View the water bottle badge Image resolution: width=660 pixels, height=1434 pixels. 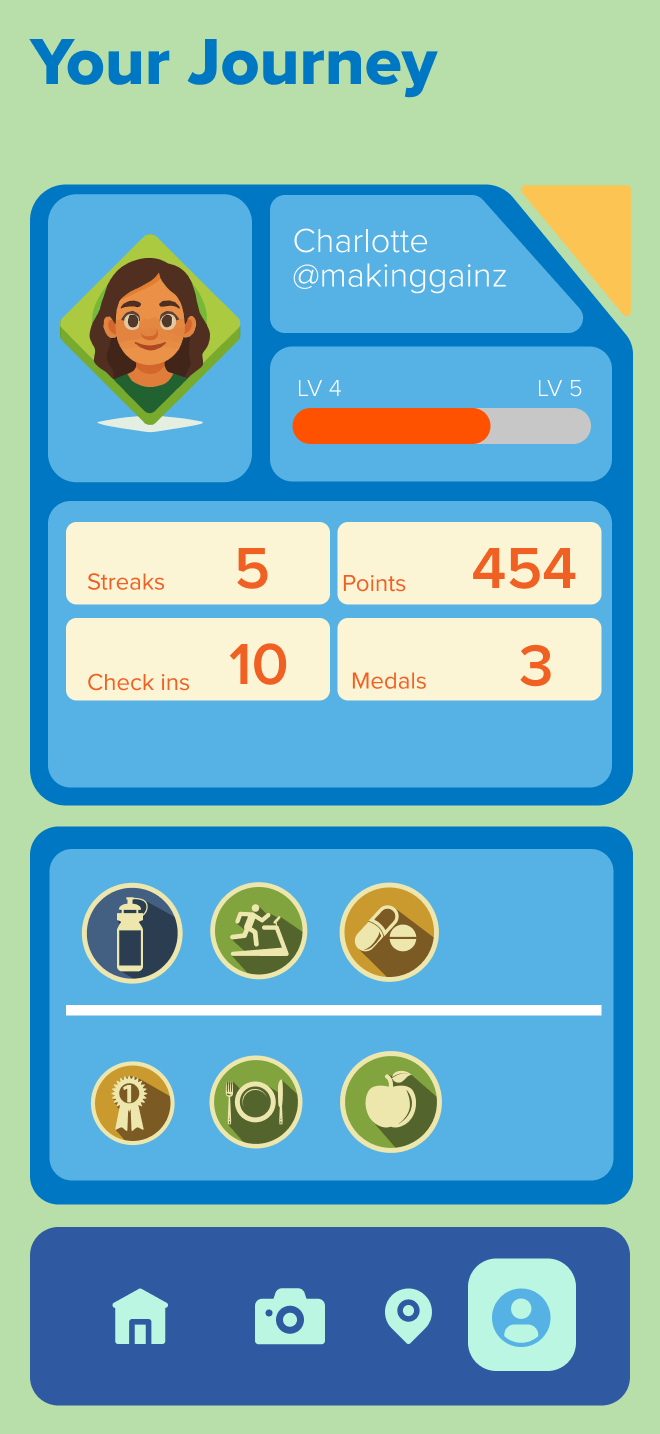[132, 934]
